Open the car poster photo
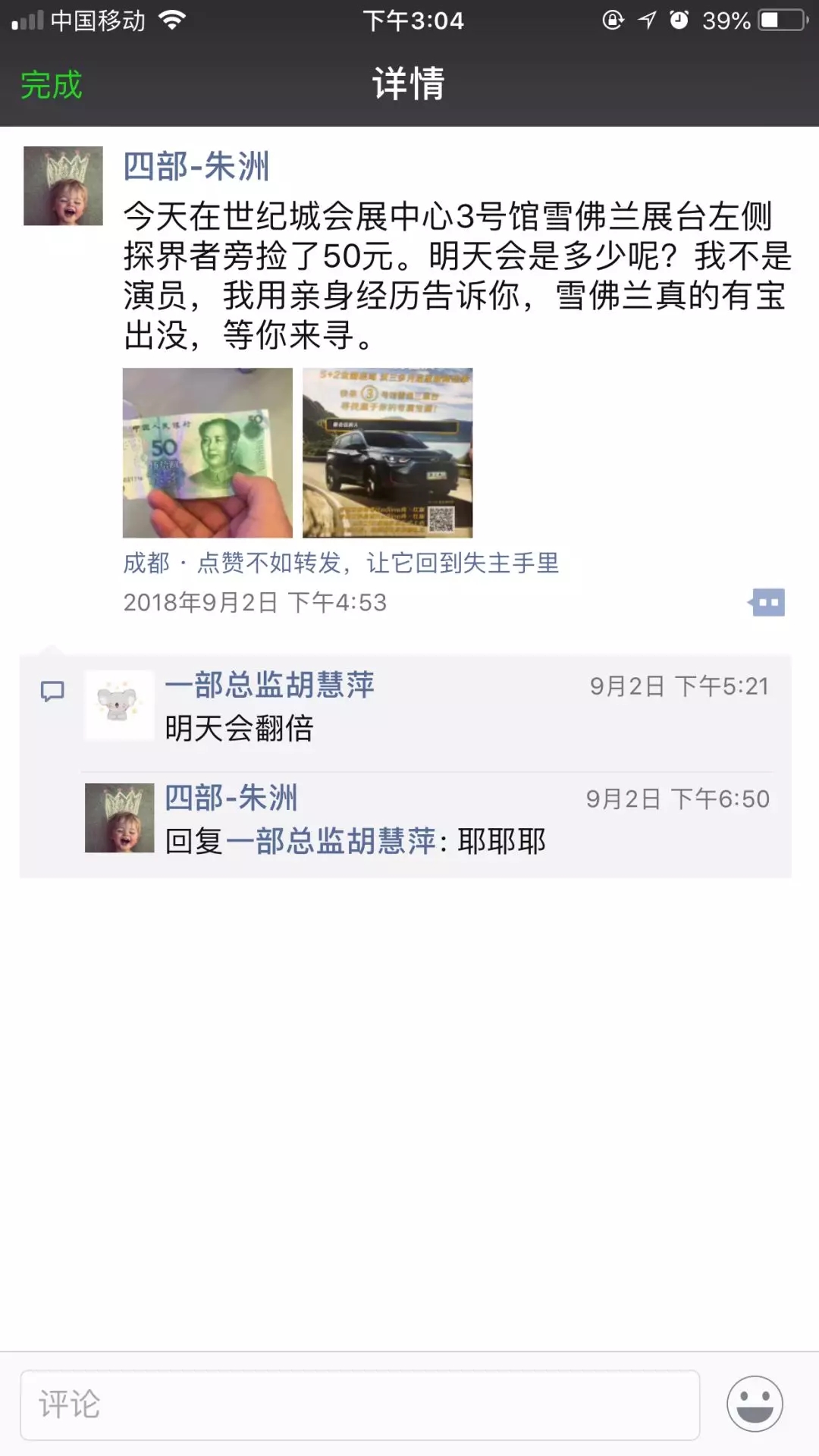This screenshot has height=1456, width=819. [388, 453]
